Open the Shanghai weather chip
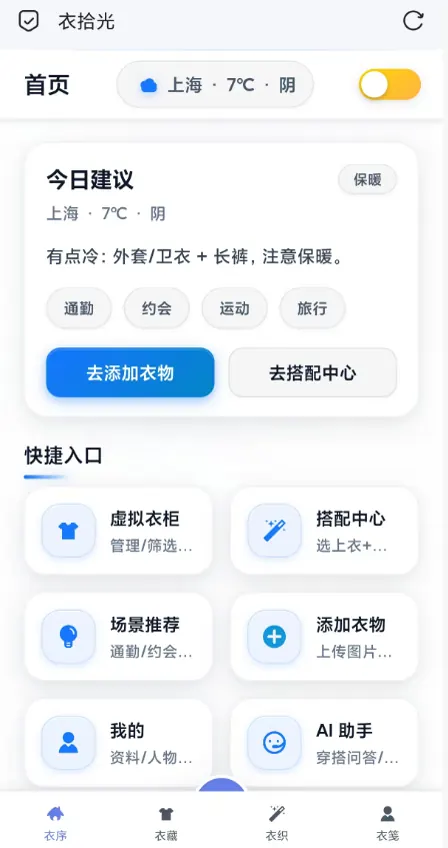This screenshot has width=448, height=848. coord(215,84)
